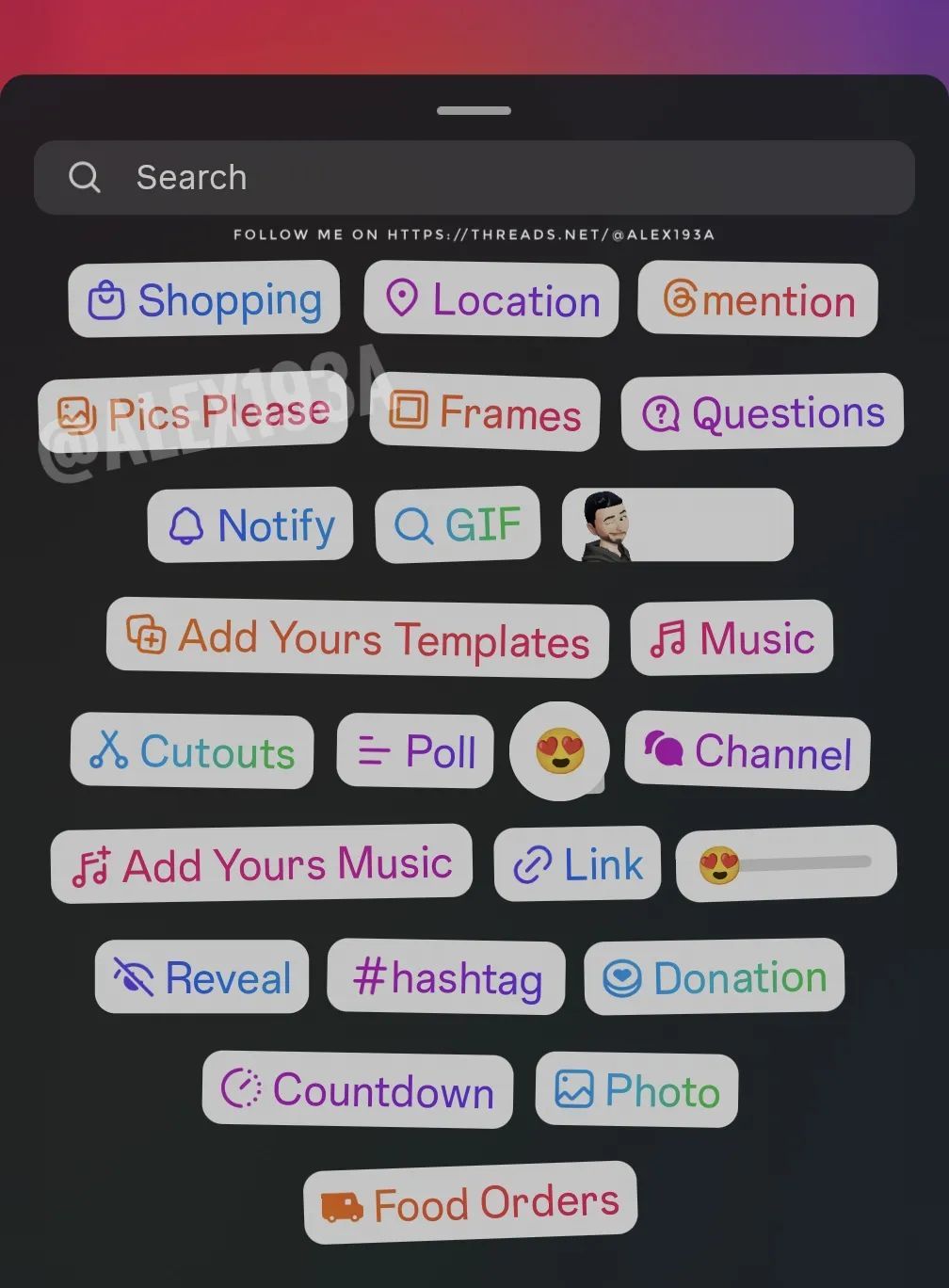The width and height of the screenshot is (949, 1288).
Task: Create a Cutouts sticker
Action: tap(192, 751)
